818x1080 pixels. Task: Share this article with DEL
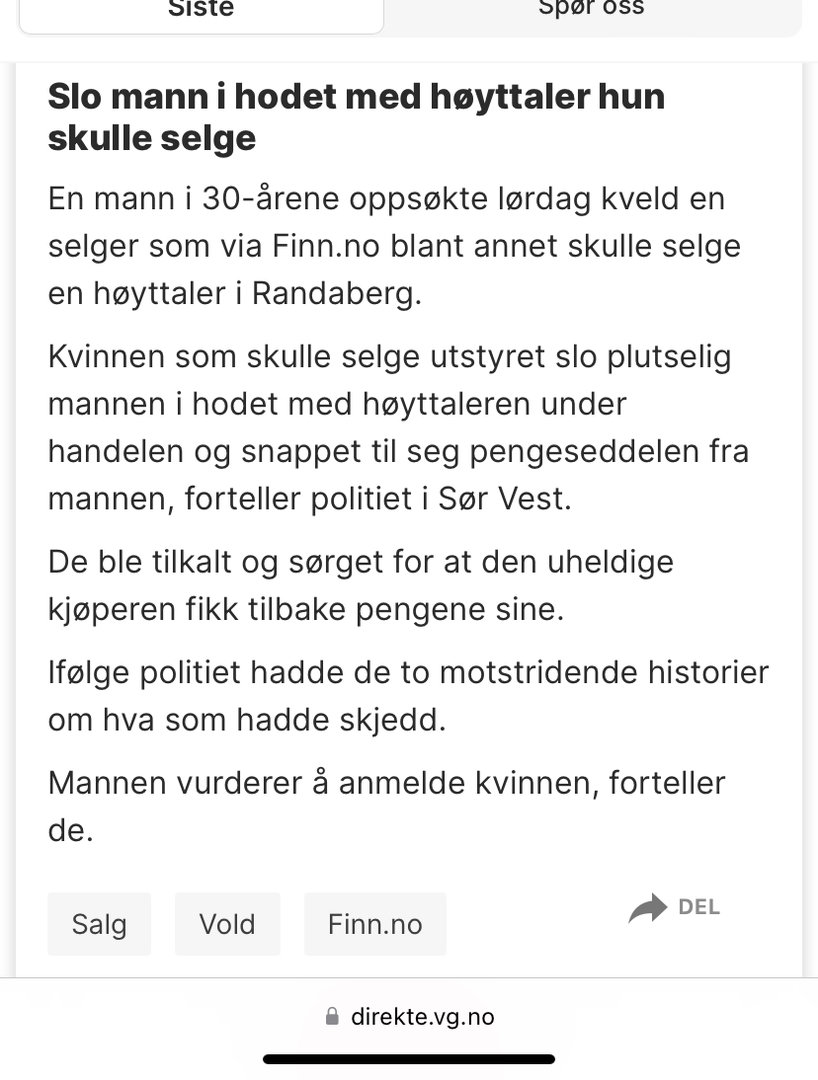click(675, 908)
